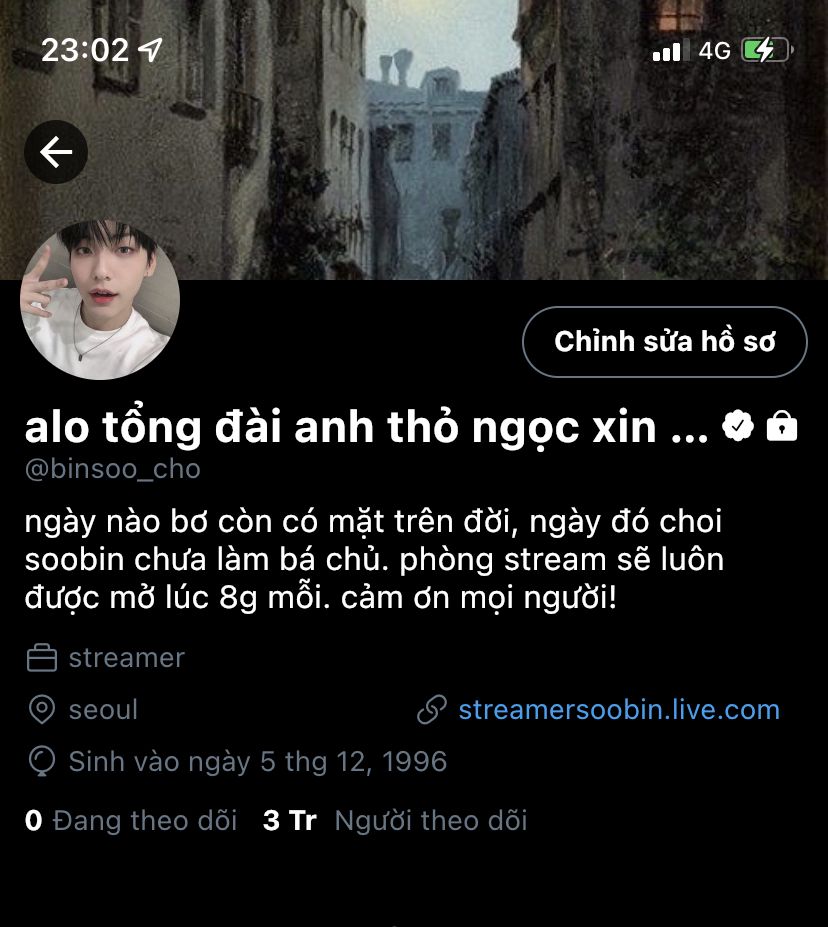The width and height of the screenshot is (828, 927).
Task: Tap the Chỉnh sửa hồ sơ button
Action: point(665,342)
